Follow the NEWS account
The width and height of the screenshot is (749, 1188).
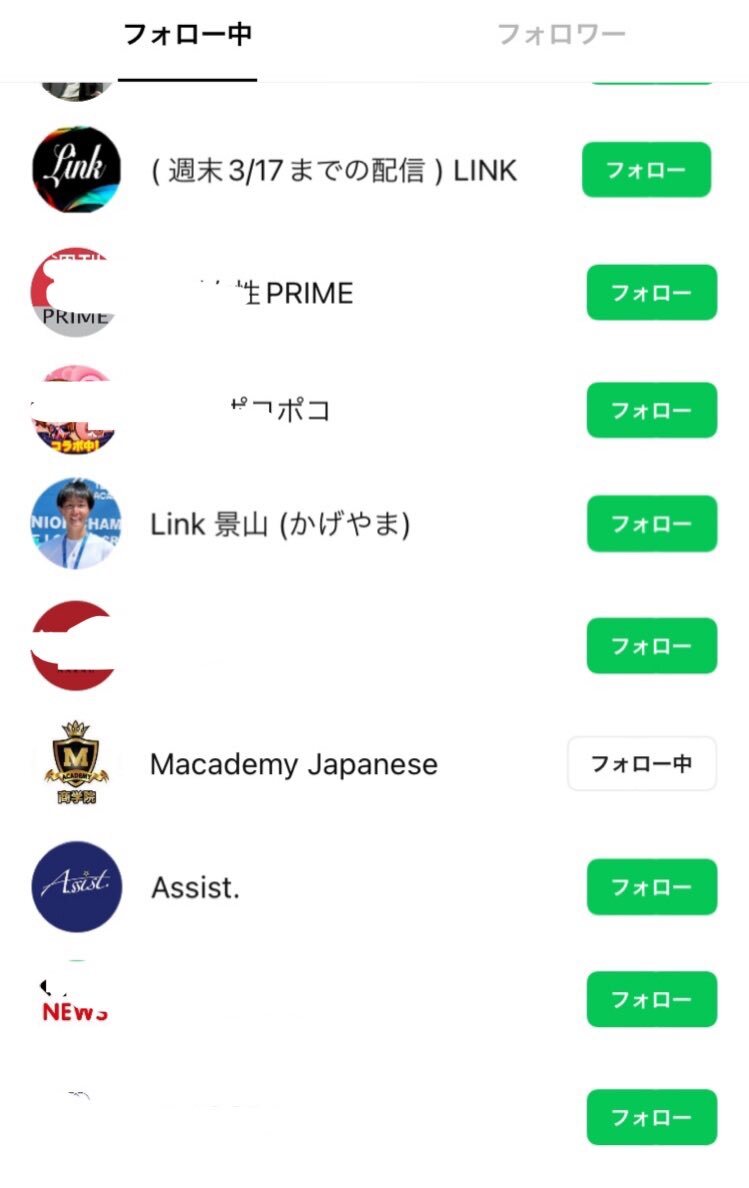pyautogui.click(x=651, y=999)
